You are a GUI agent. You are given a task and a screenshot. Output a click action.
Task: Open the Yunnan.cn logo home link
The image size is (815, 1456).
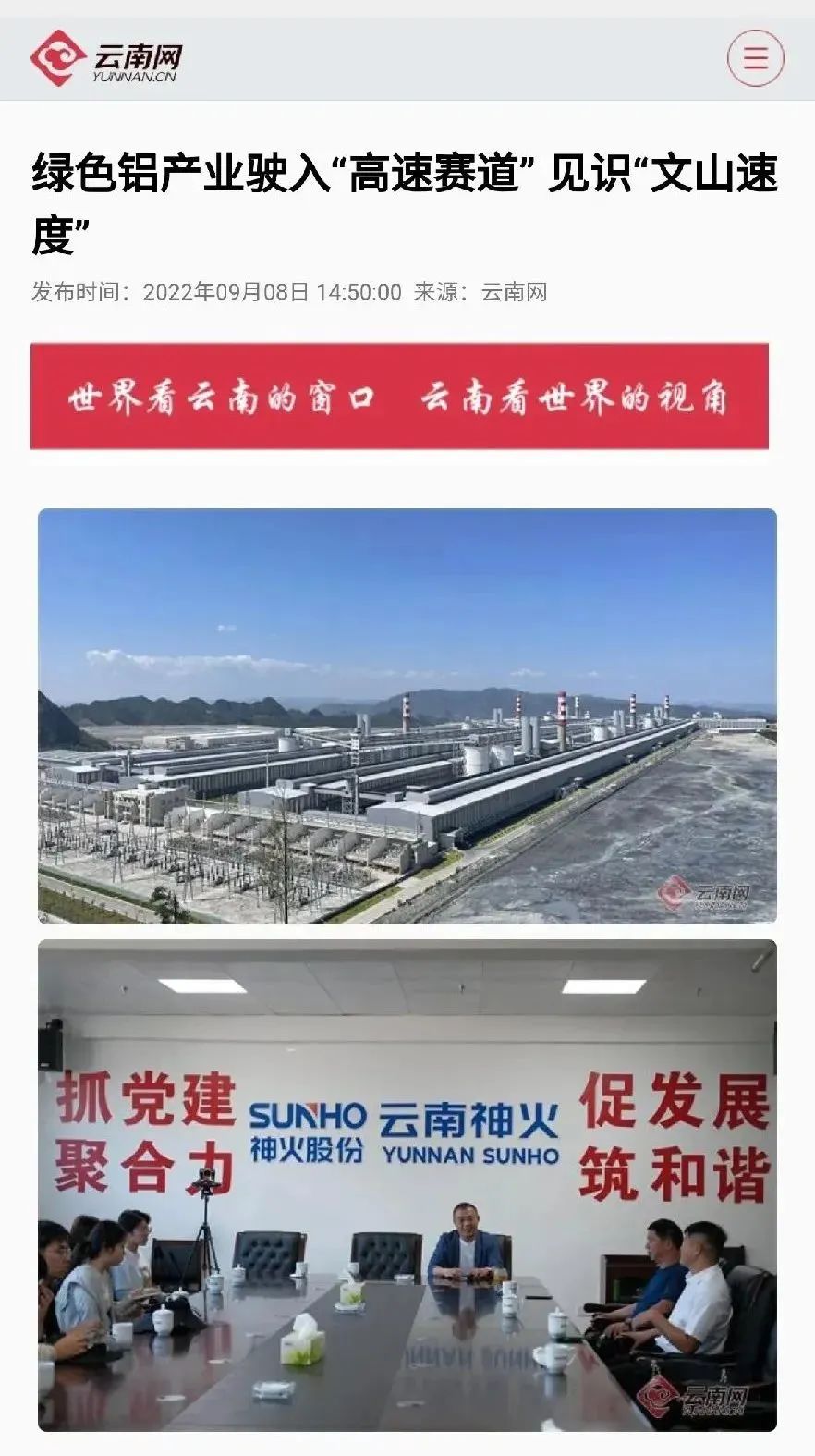coord(106,58)
